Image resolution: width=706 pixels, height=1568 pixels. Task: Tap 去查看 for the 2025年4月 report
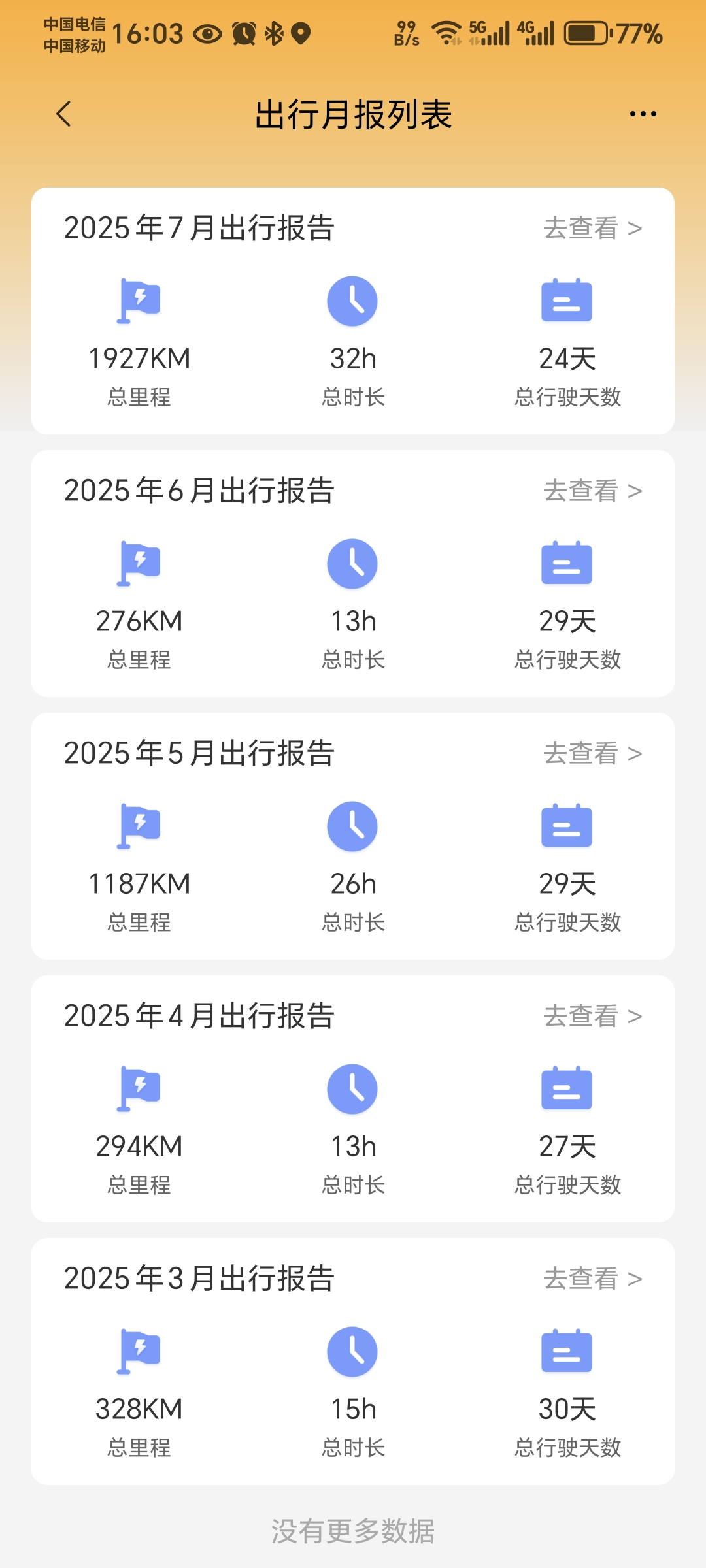pyautogui.click(x=593, y=1016)
